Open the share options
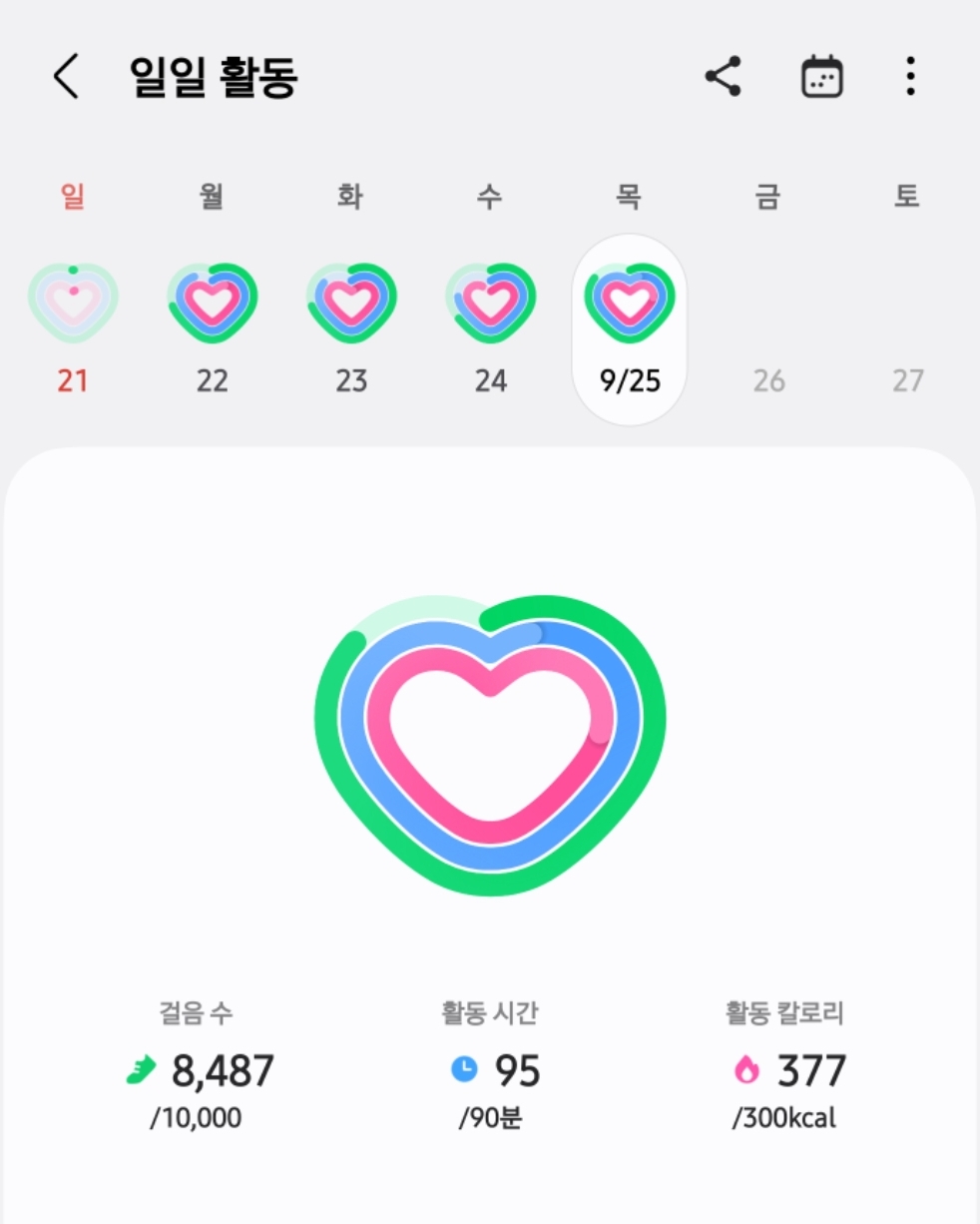The height and width of the screenshot is (1224, 980). pos(722,77)
